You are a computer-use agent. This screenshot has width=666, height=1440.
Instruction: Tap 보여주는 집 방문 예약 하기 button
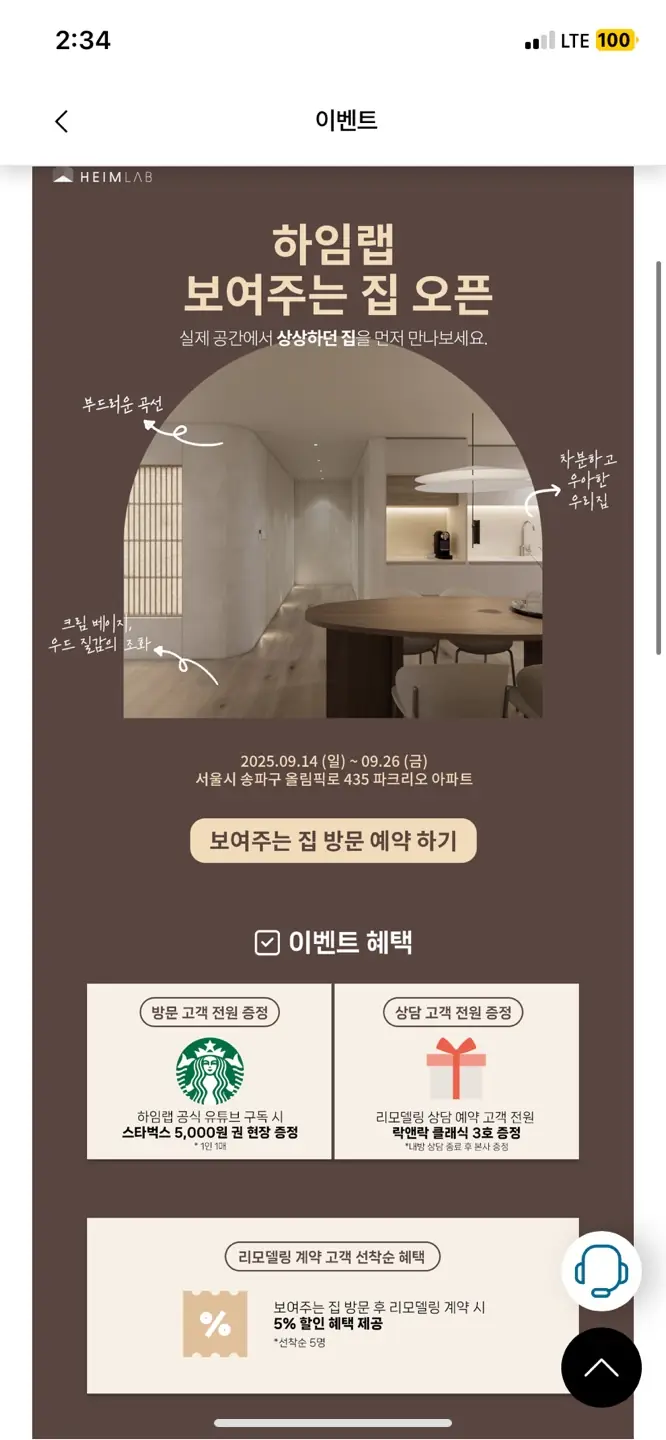click(x=333, y=841)
